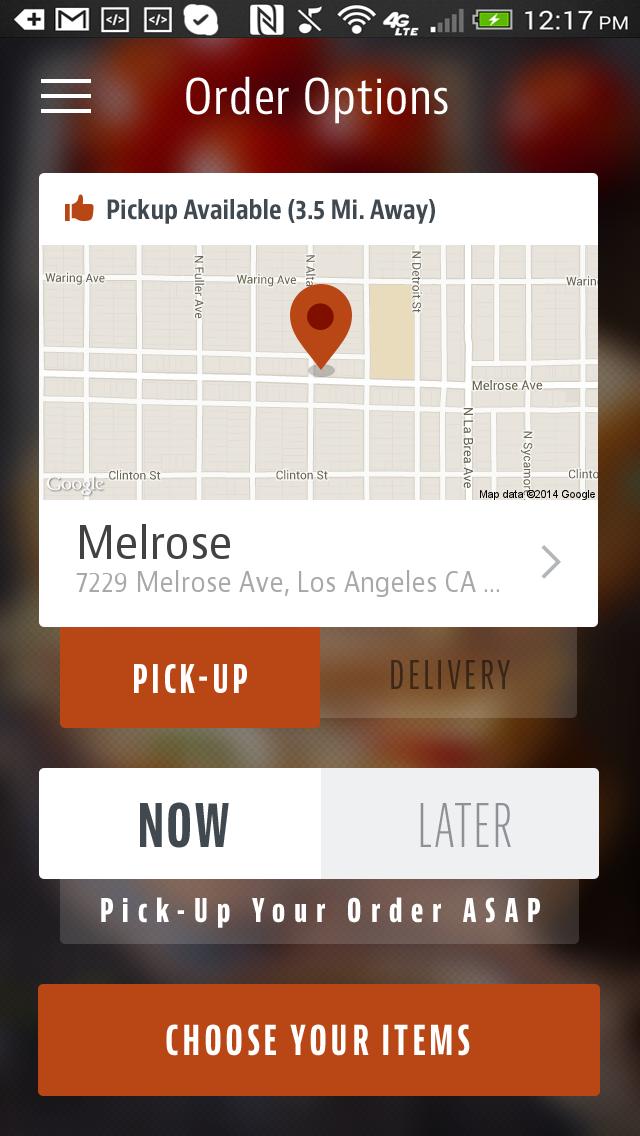Switch to Delivery

[449, 675]
